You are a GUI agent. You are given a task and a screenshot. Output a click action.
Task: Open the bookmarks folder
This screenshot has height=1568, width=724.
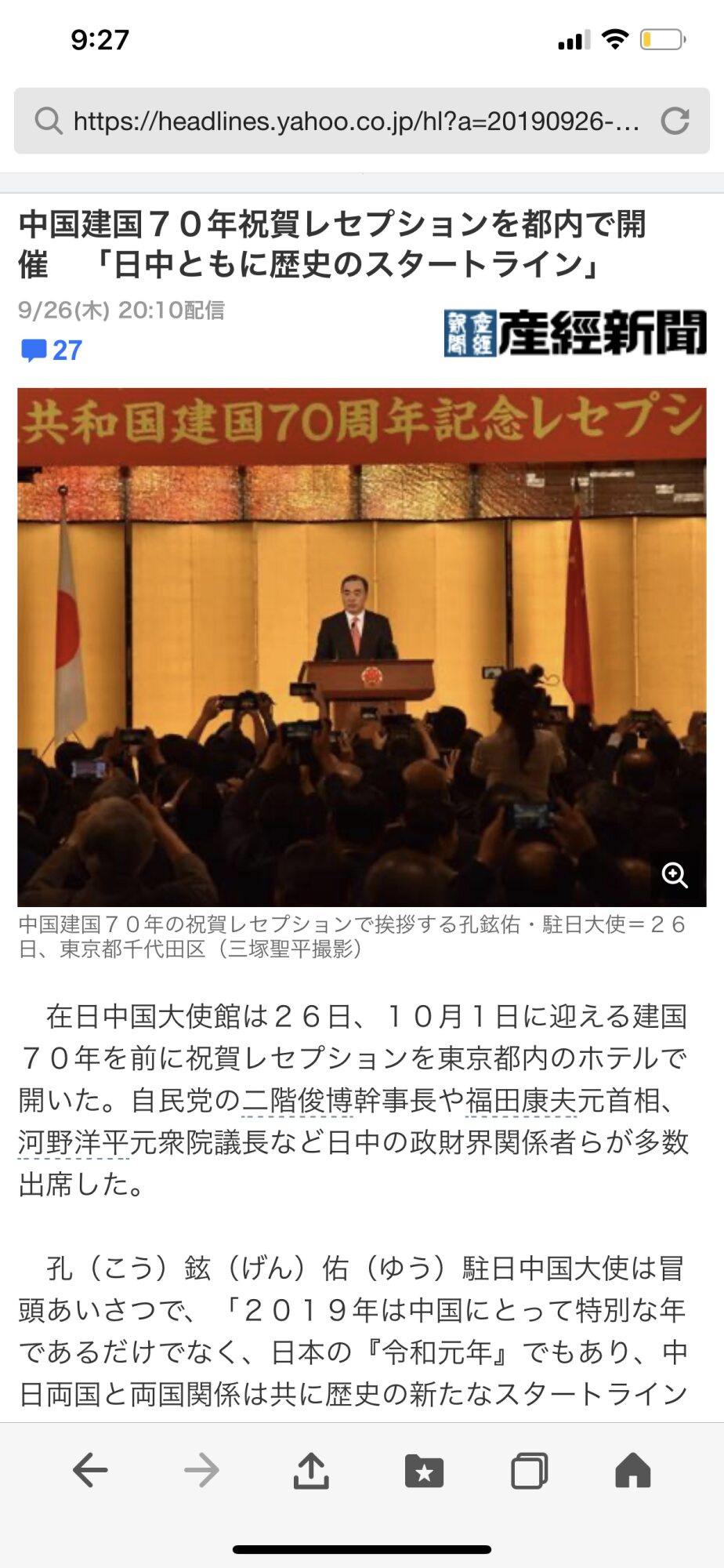pos(424,1470)
